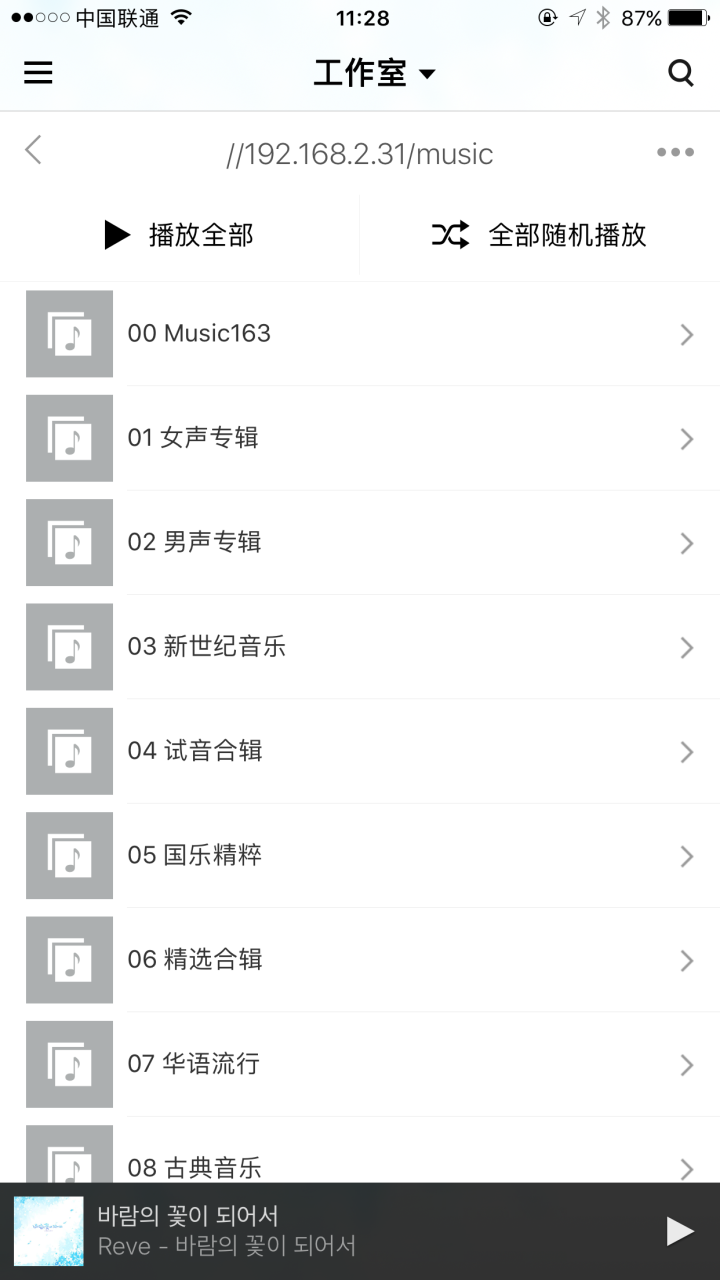Open the three-dot more options
The image size is (720, 1280).
click(x=675, y=153)
